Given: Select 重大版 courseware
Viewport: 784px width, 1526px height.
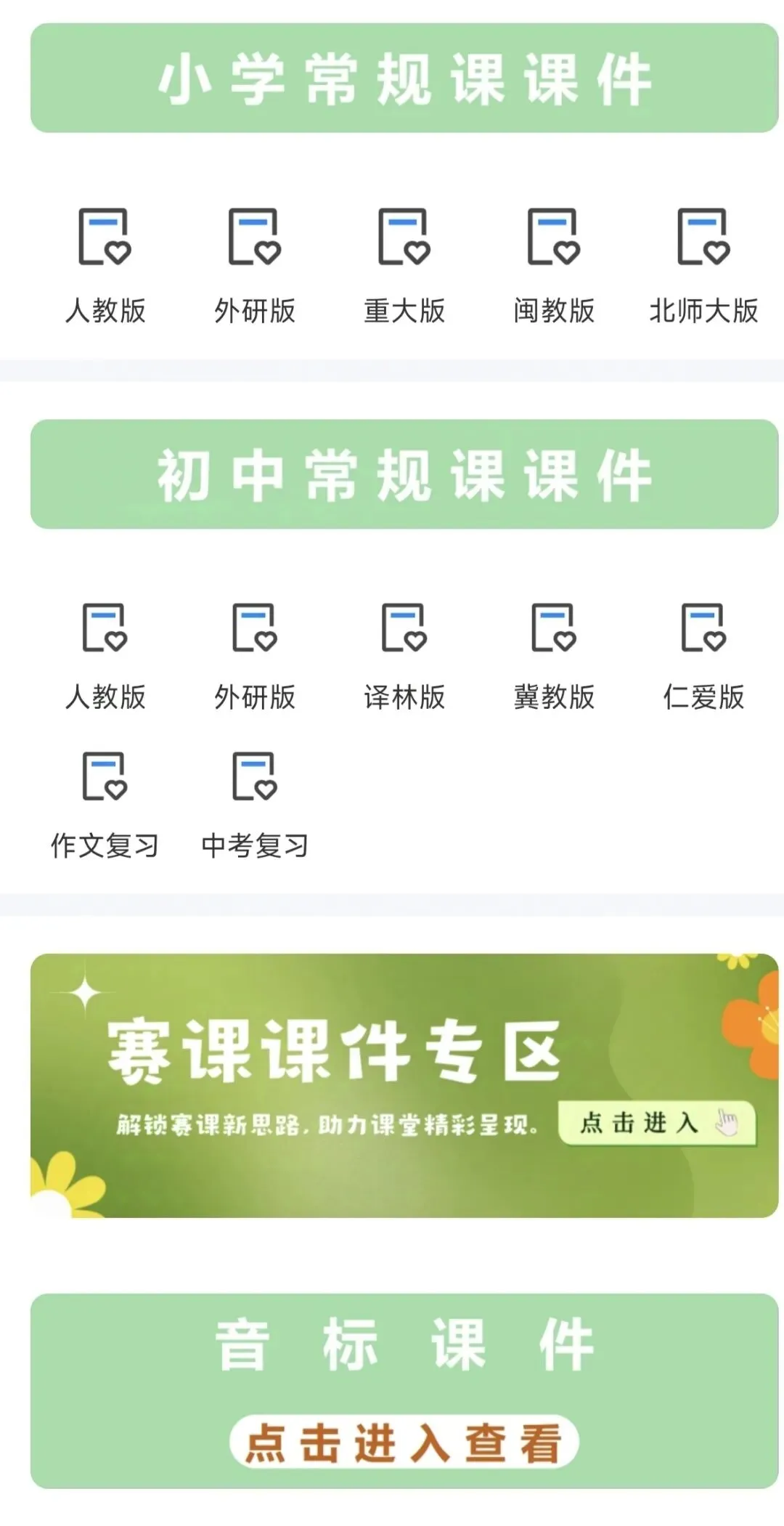Looking at the screenshot, I should [x=404, y=266].
